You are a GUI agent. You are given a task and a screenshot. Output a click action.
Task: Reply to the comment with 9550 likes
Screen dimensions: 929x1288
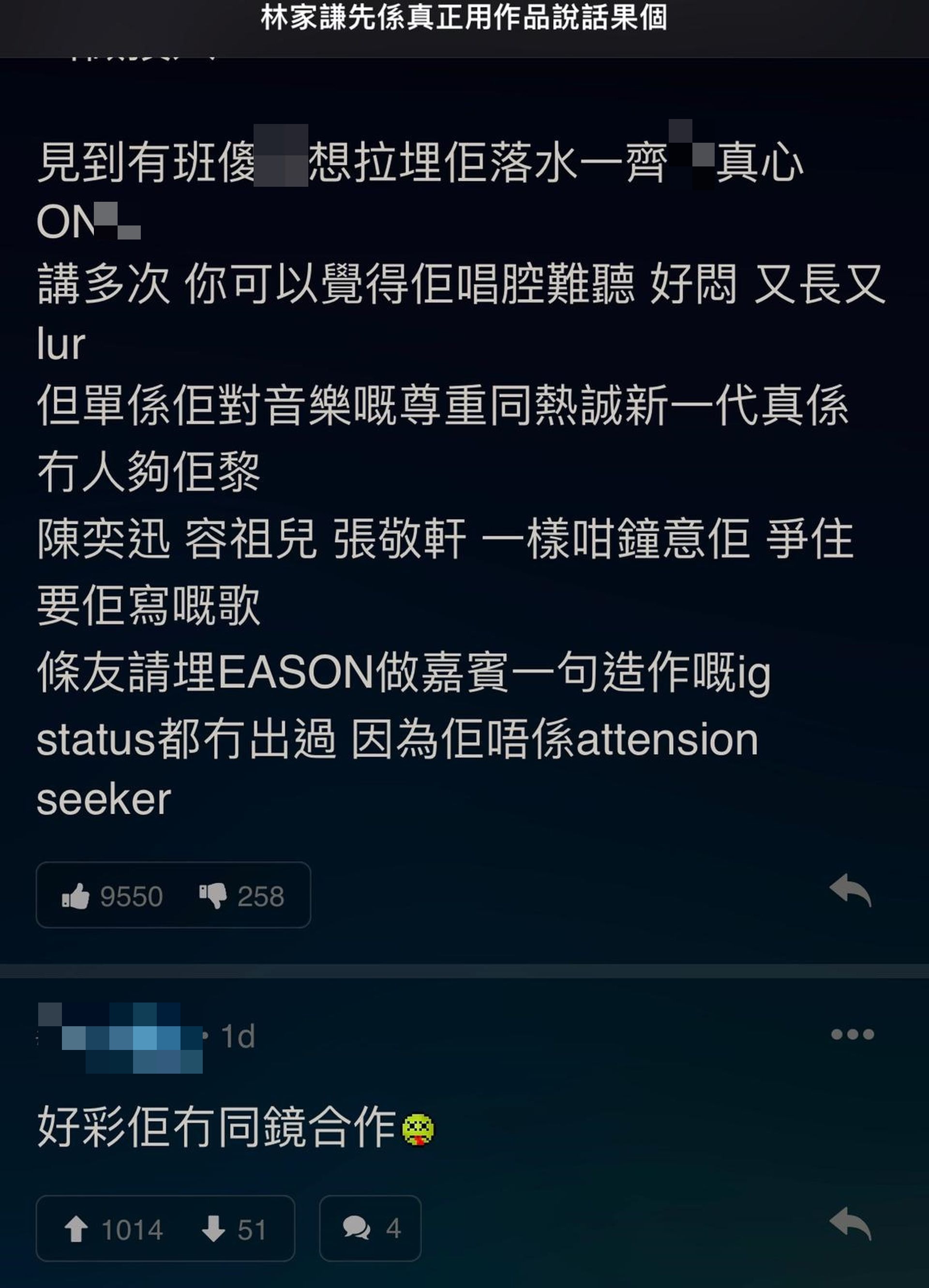(x=850, y=890)
